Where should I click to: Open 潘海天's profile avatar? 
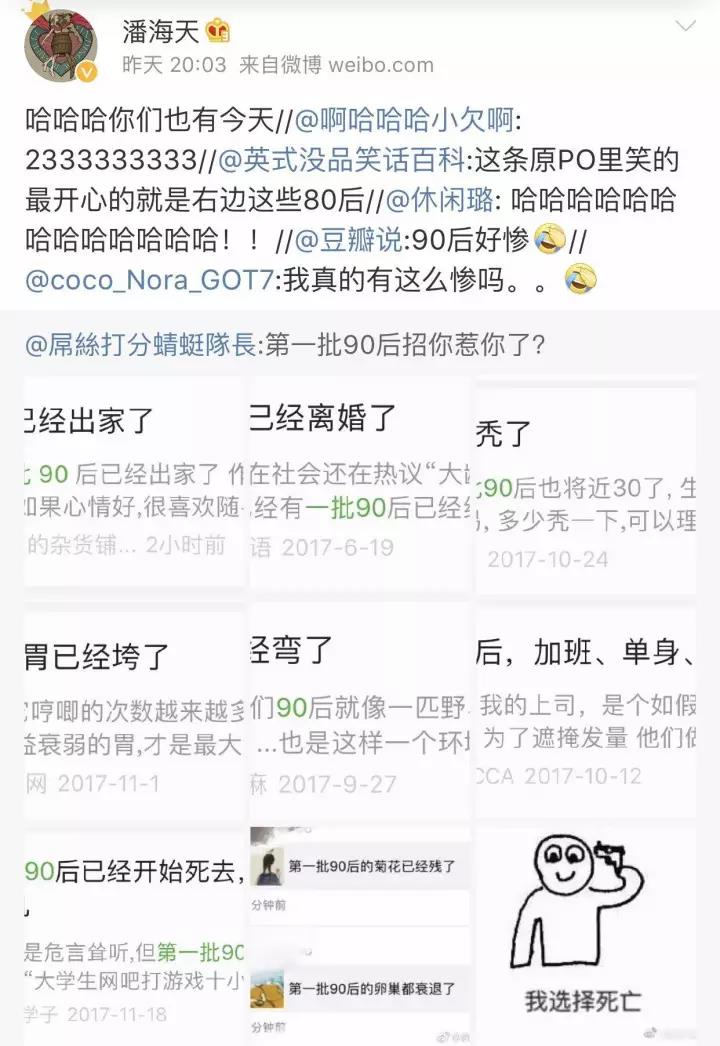coord(59,47)
